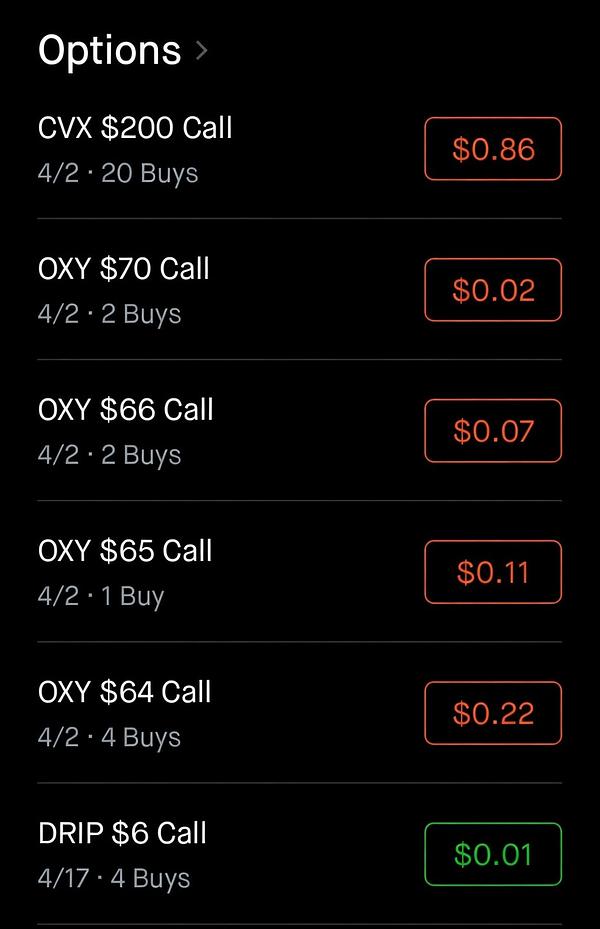Image resolution: width=600 pixels, height=929 pixels.
Task: Tap the $0.11 price button
Action: pyautogui.click(x=493, y=572)
